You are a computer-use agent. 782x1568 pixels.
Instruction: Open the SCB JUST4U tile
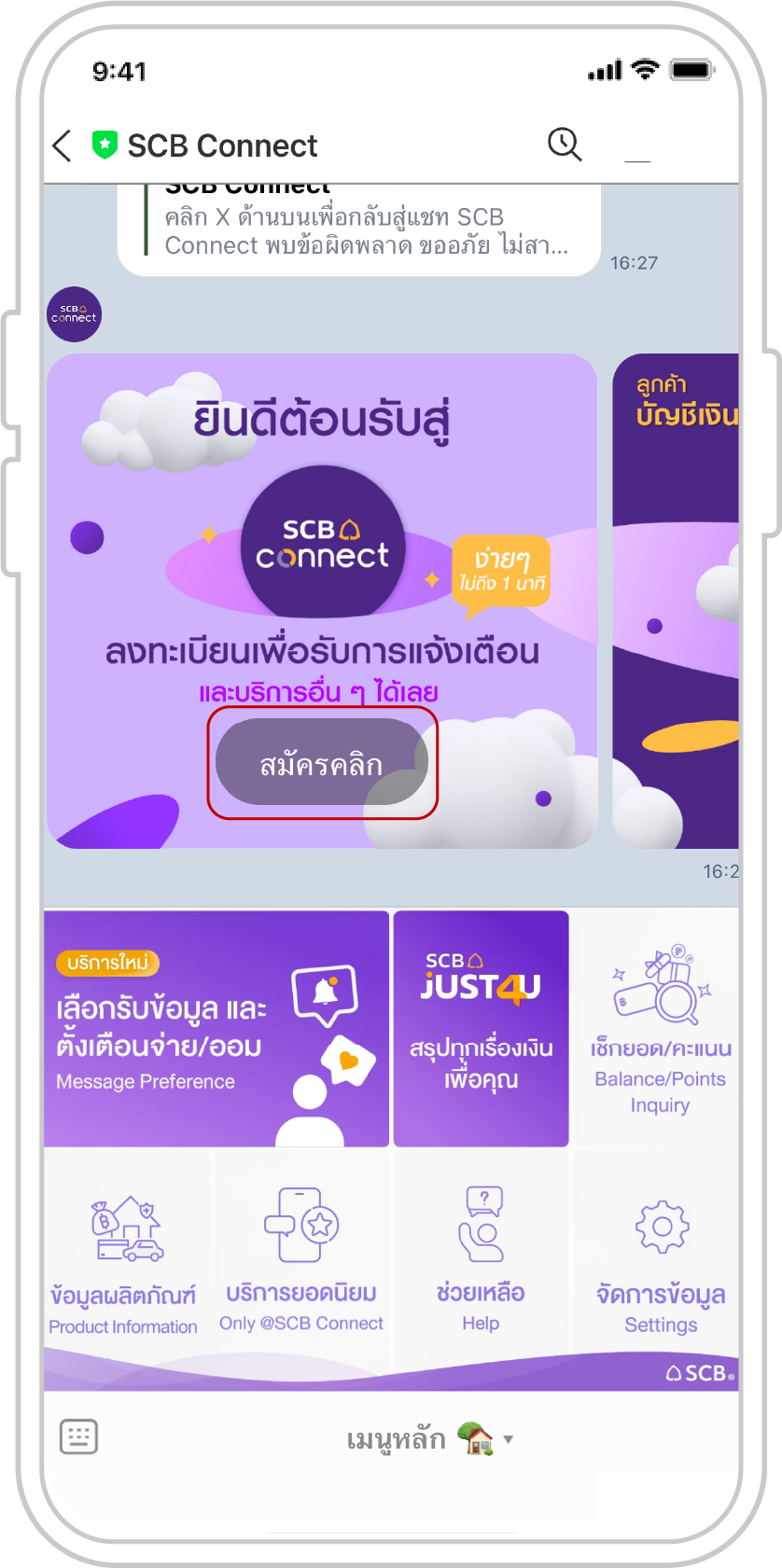coord(481,1028)
